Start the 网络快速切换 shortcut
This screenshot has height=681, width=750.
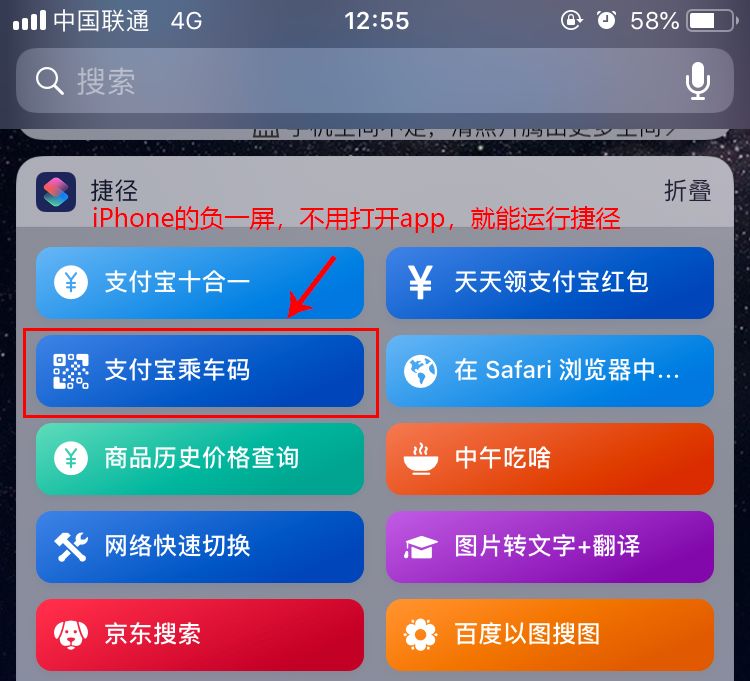[200, 546]
